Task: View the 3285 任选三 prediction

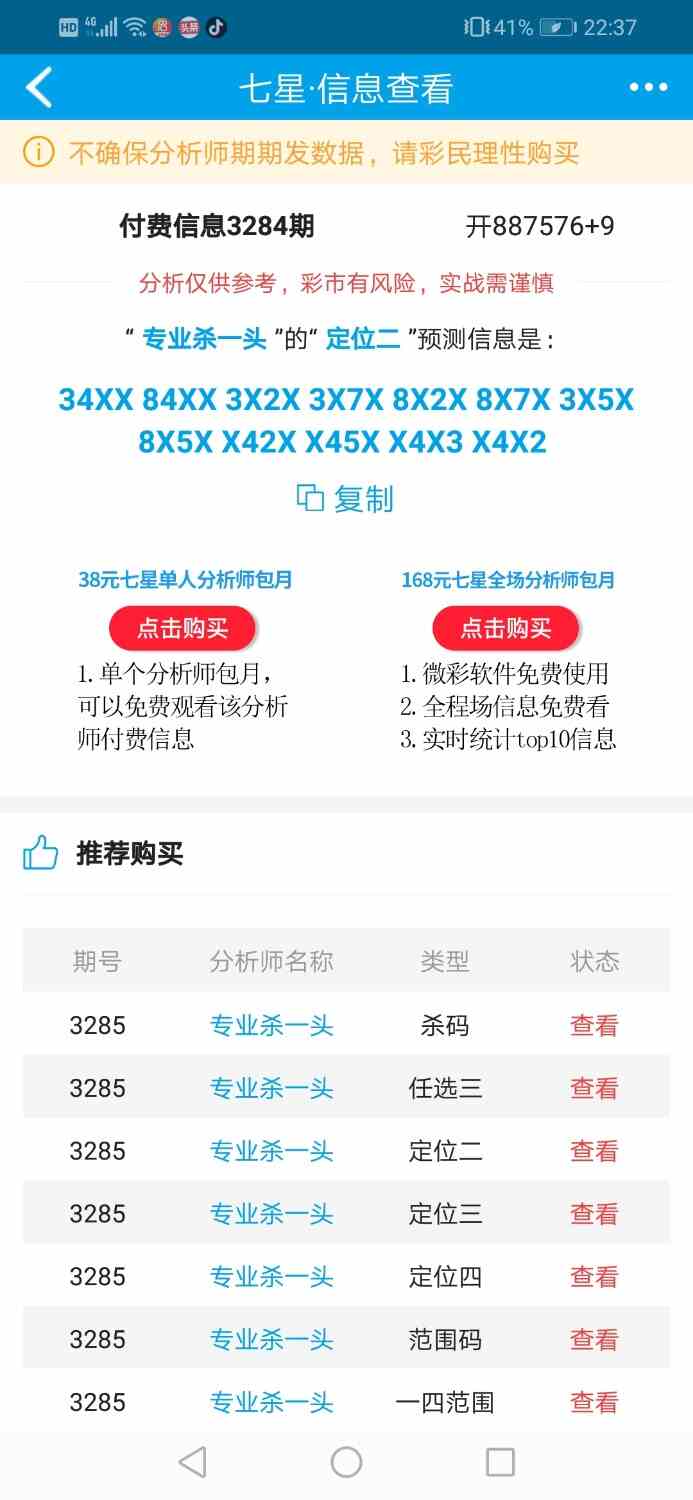Action: coord(594,1088)
